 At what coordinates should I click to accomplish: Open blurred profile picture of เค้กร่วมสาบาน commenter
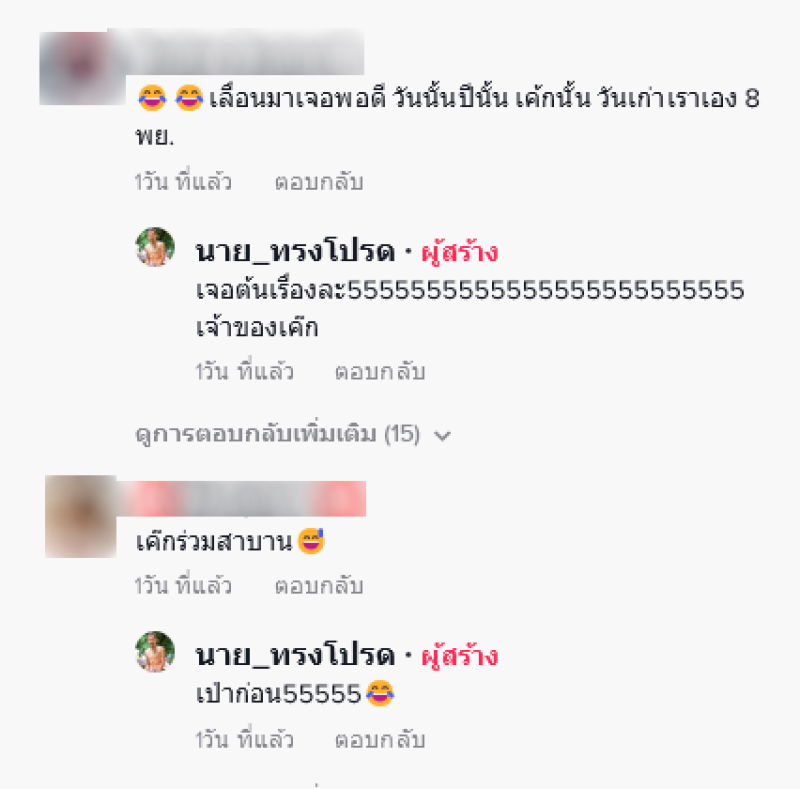point(80,517)
